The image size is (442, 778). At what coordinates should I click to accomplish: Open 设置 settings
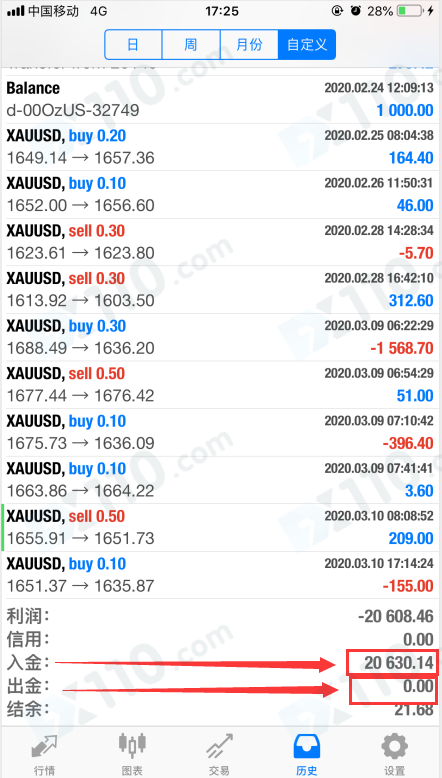pyautogui.click(x=395, y=754)
